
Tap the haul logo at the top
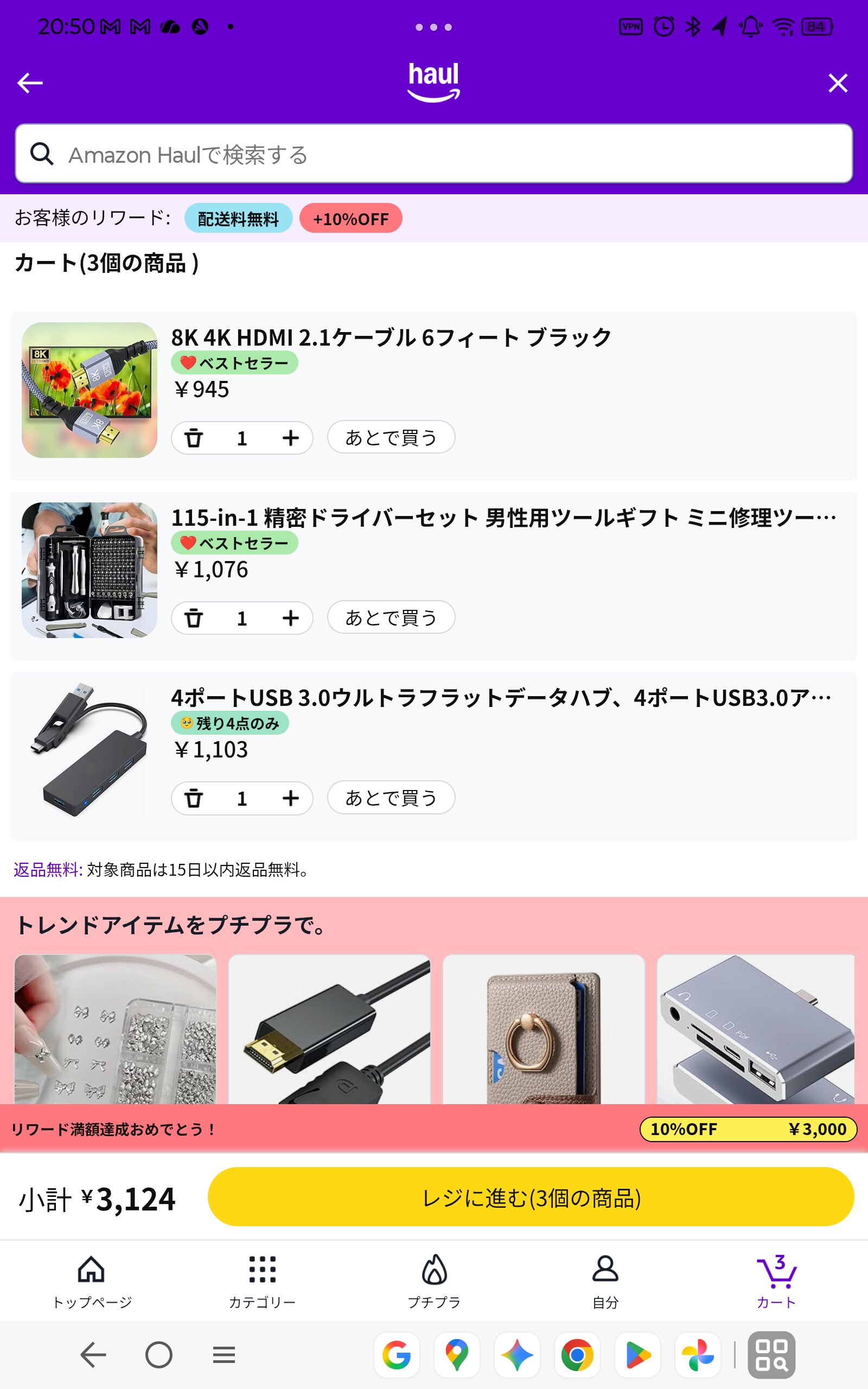[434, 80]
